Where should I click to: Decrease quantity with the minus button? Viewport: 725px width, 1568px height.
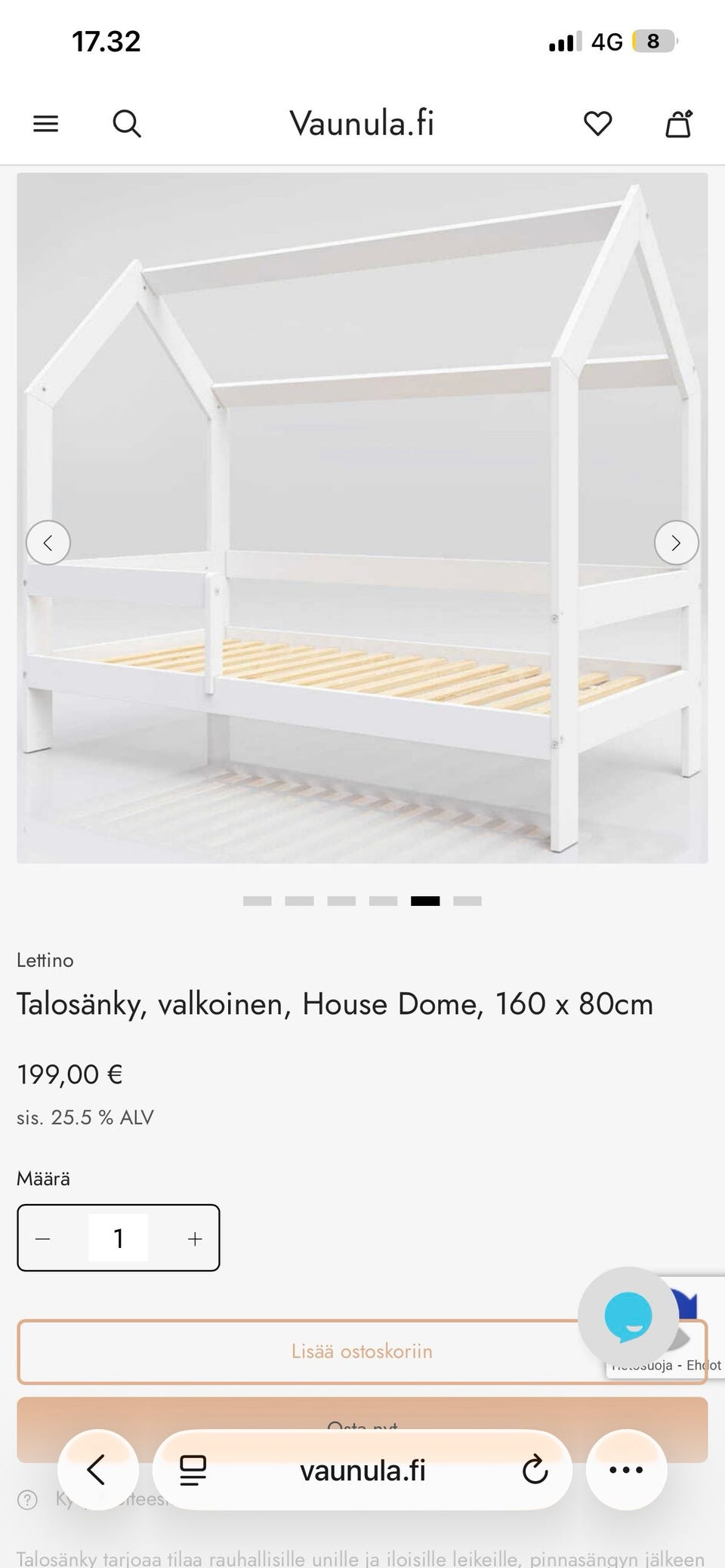pos(43,1239)
